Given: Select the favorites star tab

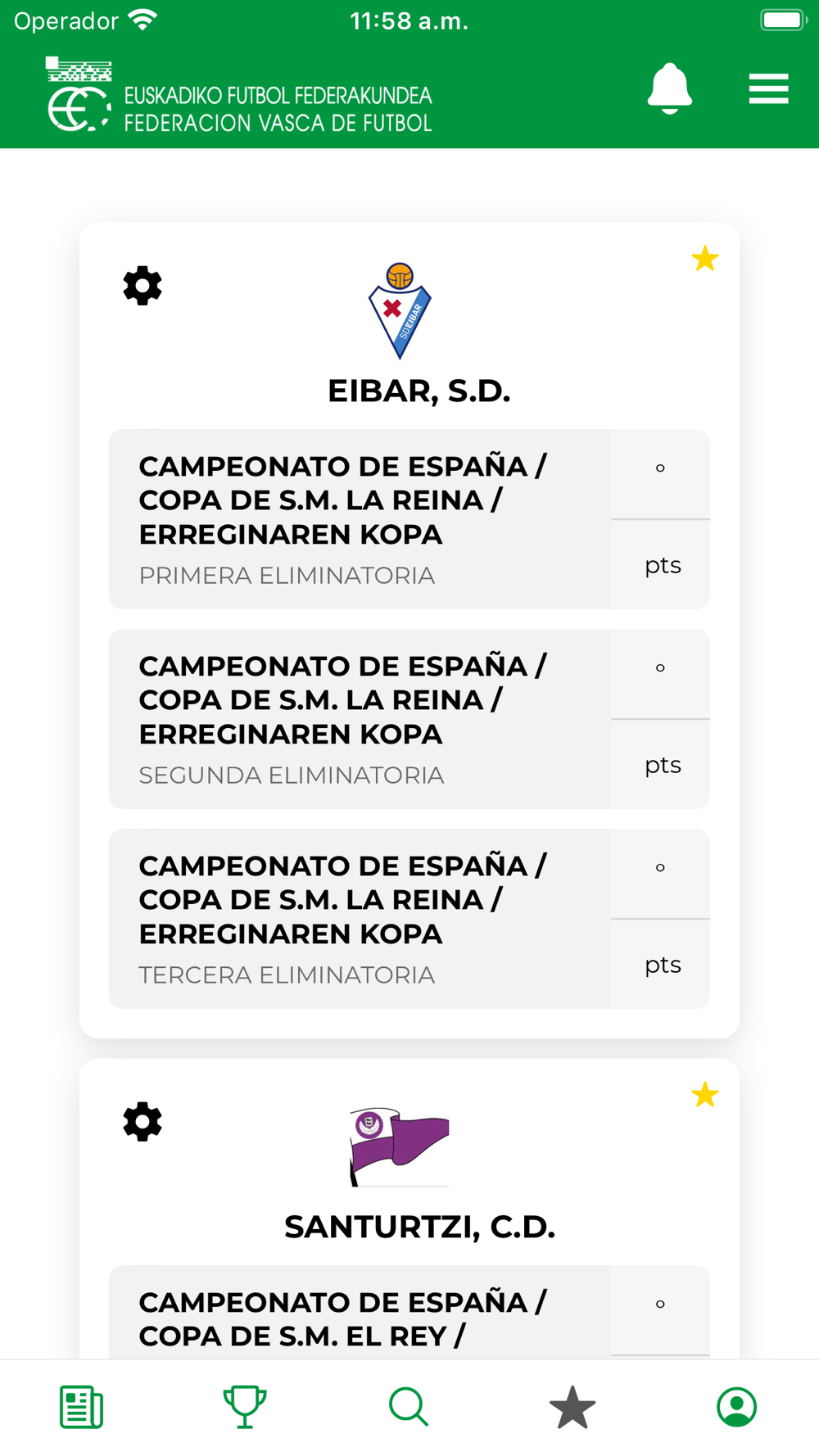Looking at the screenshot, I should pos(572,1407).
